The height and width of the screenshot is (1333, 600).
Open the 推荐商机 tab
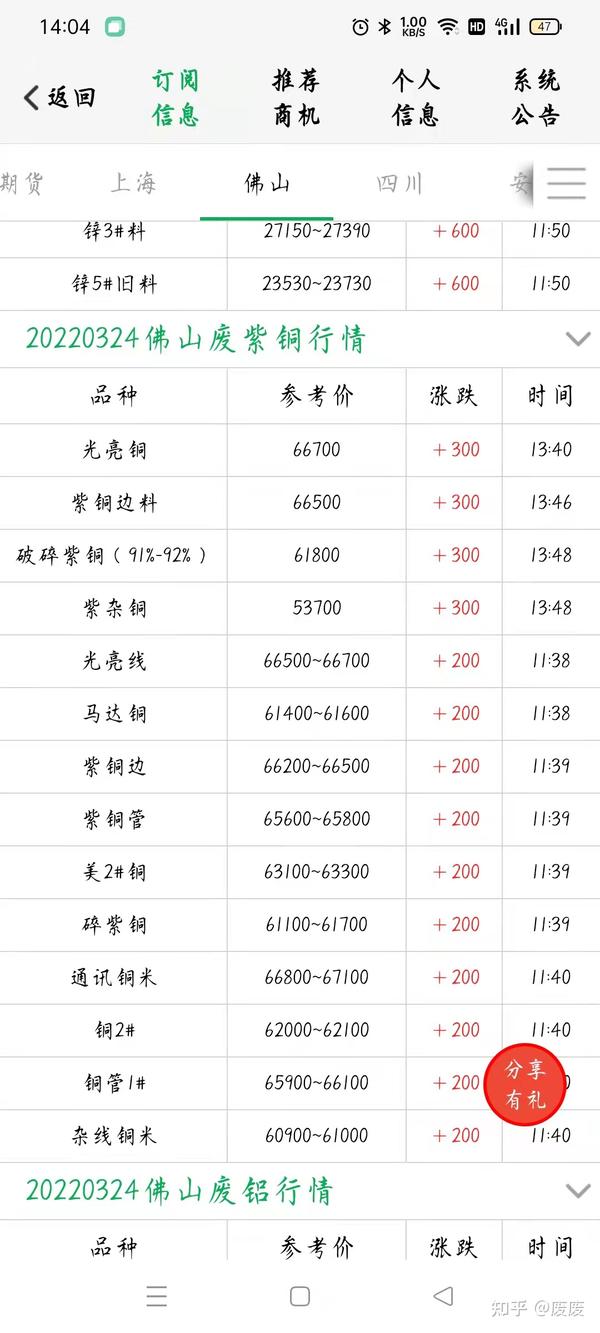click(x=296, y=97)
